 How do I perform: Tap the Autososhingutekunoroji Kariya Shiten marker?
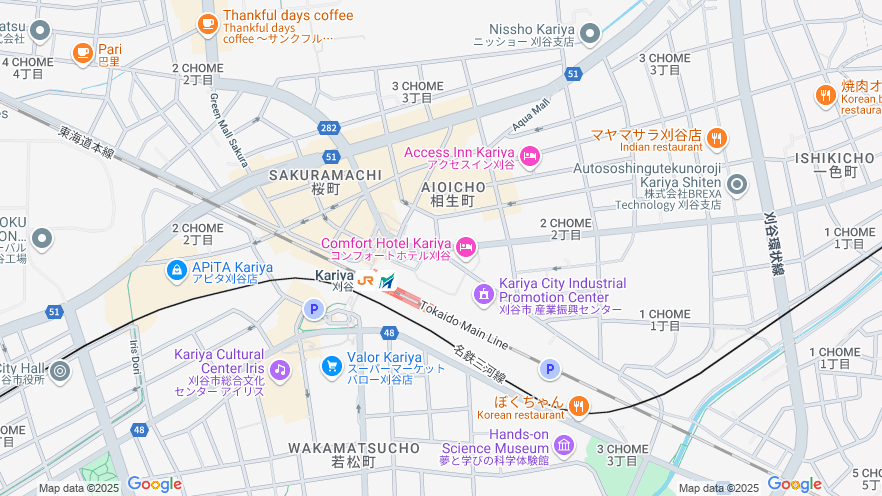pyautogui.click(x=737, y=184)
